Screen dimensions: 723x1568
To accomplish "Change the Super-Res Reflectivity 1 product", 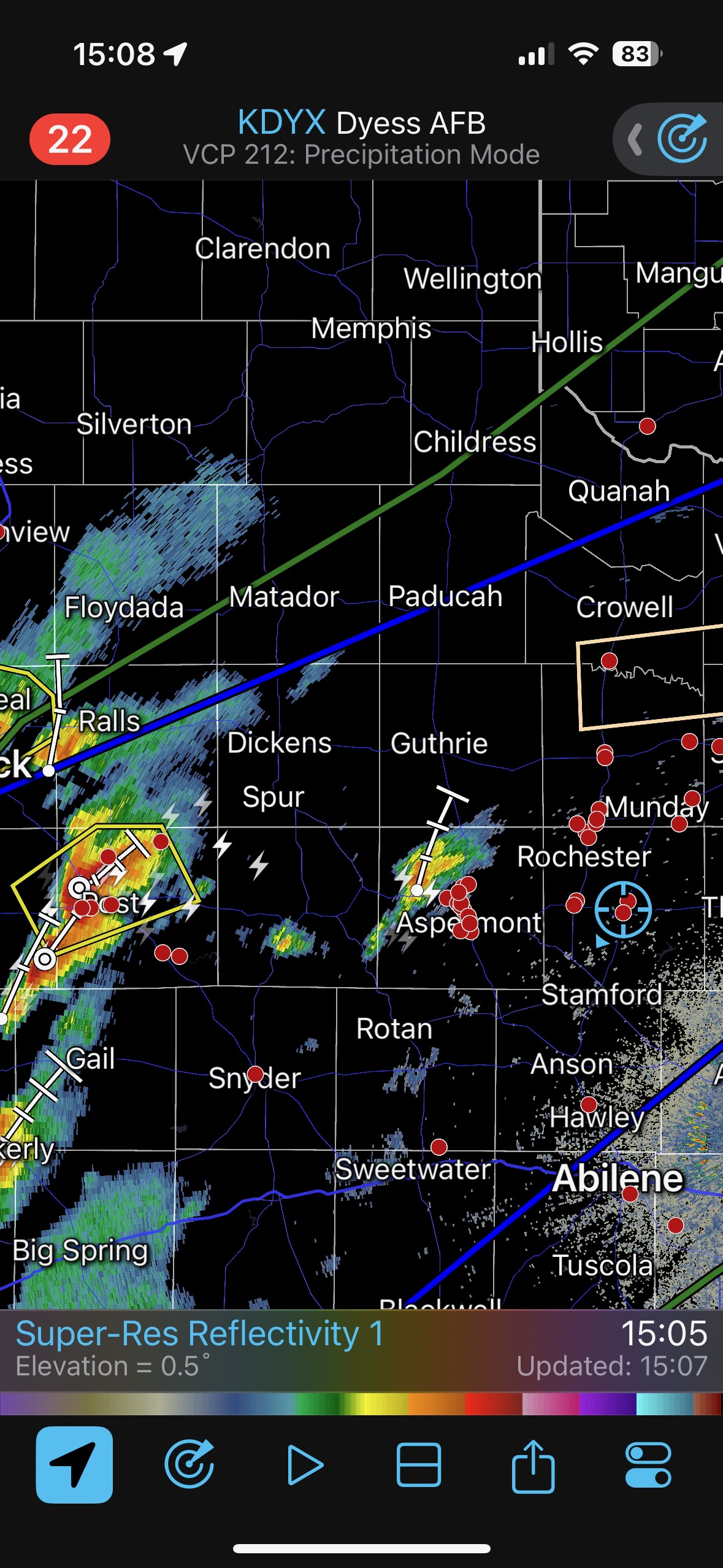I will tap(200, 1334).
